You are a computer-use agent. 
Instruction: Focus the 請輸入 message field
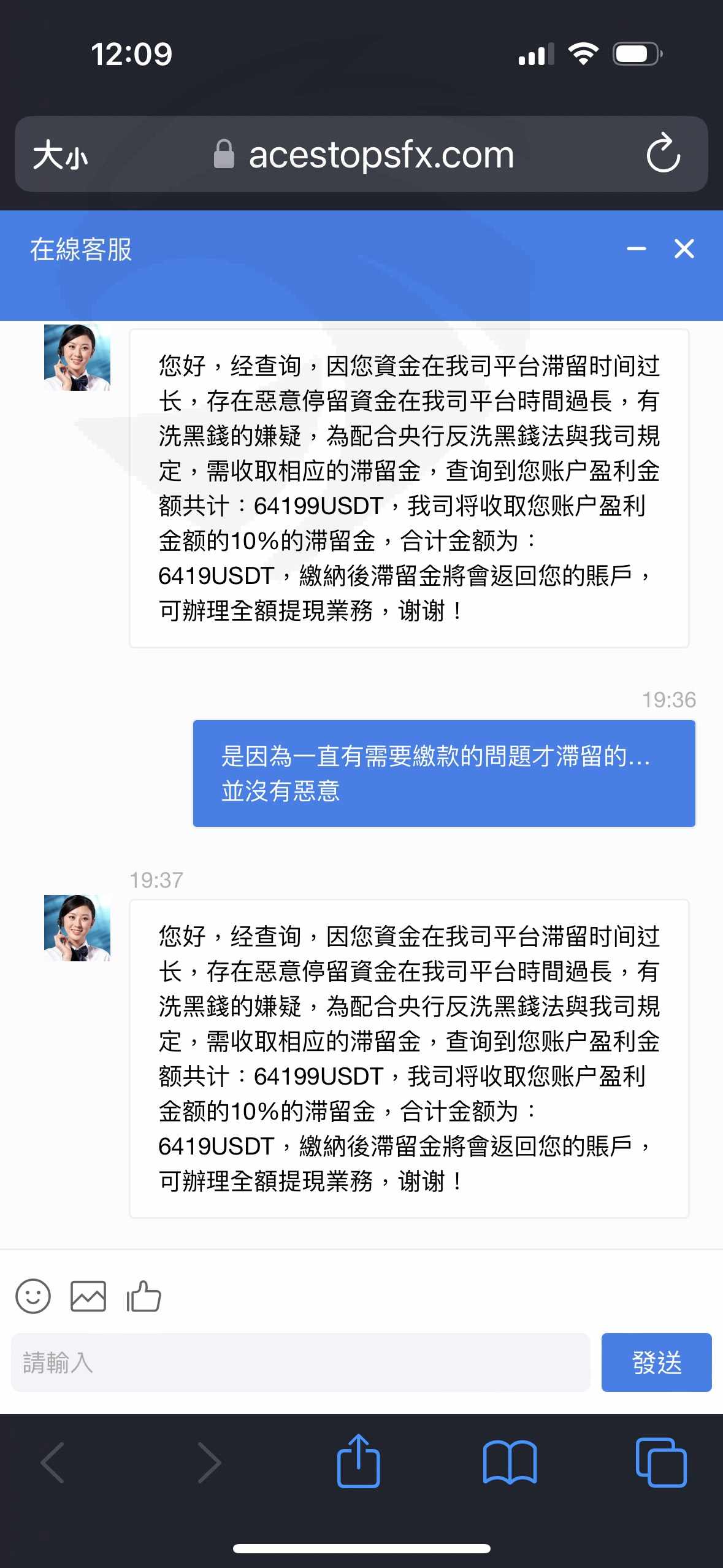pos(300,1362)
